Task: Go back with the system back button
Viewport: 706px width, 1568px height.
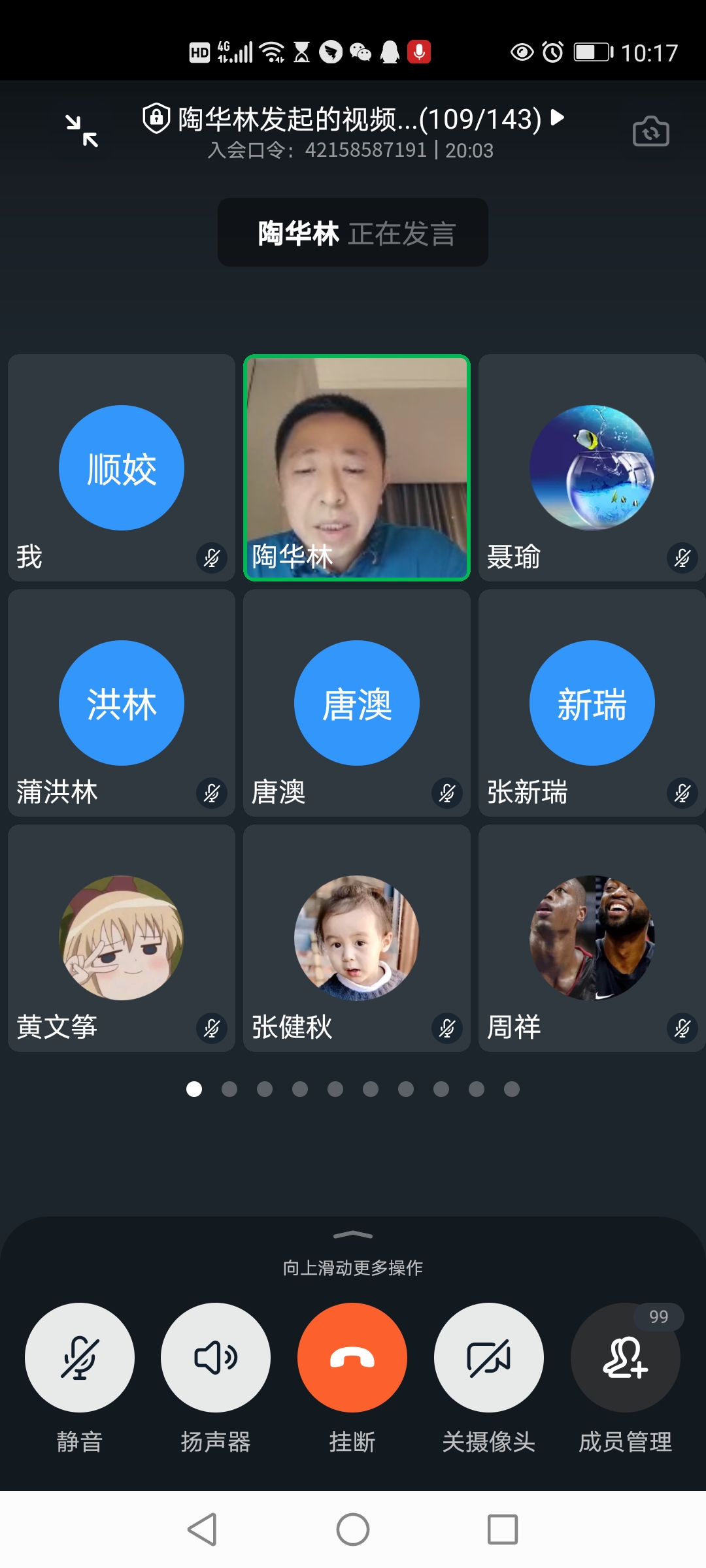Action: [x=203, y=1529]
